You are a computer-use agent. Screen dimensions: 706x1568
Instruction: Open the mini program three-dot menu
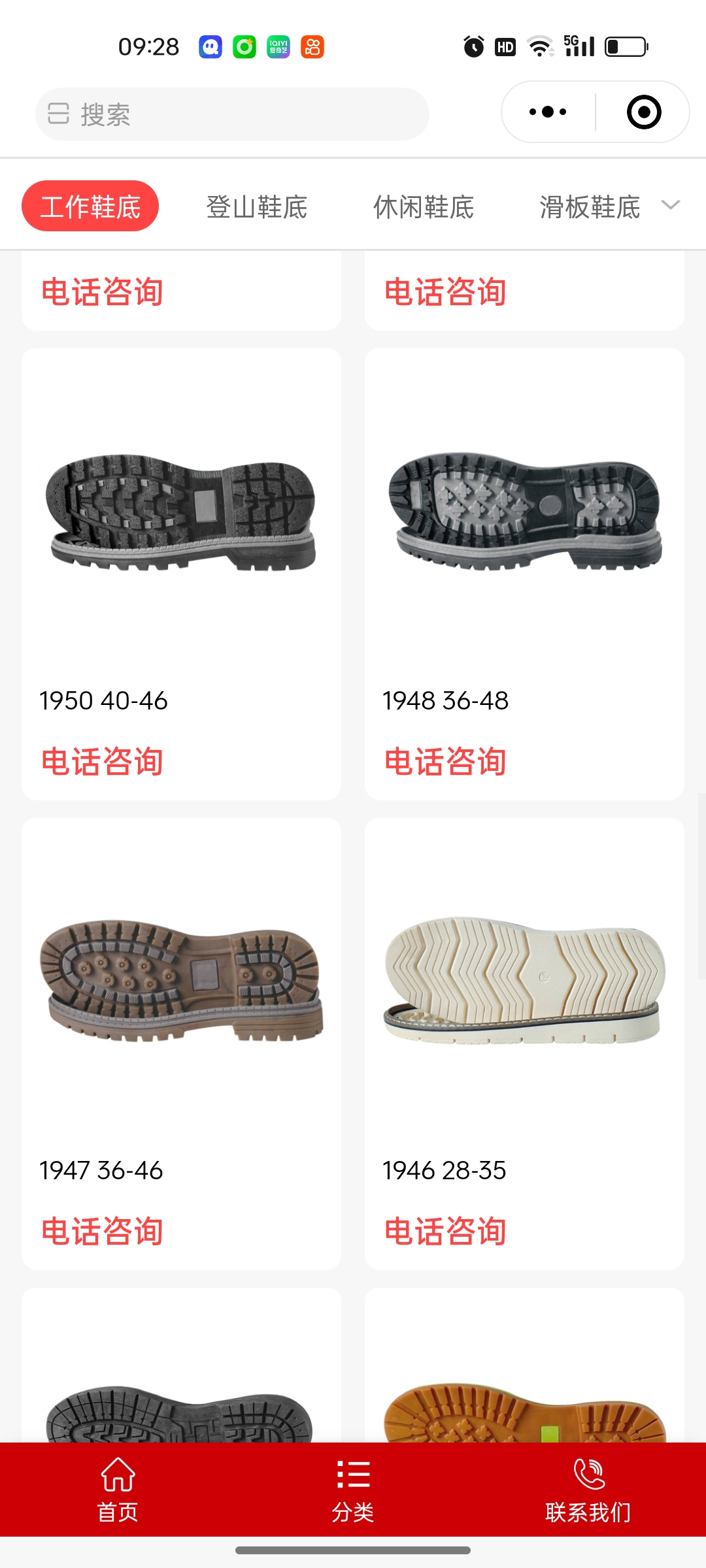(x=548, y=112)
